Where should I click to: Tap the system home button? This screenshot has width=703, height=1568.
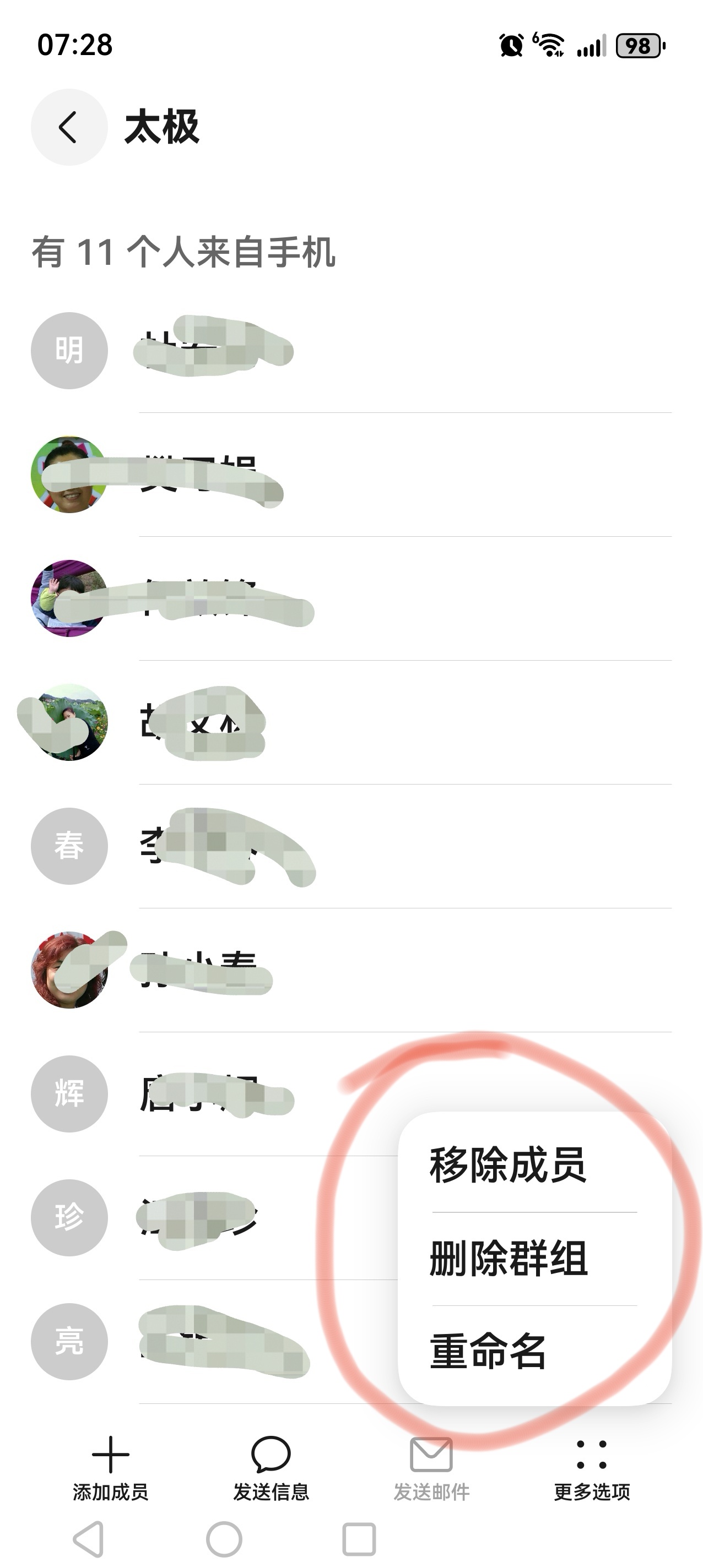(x=224, y=1539)
